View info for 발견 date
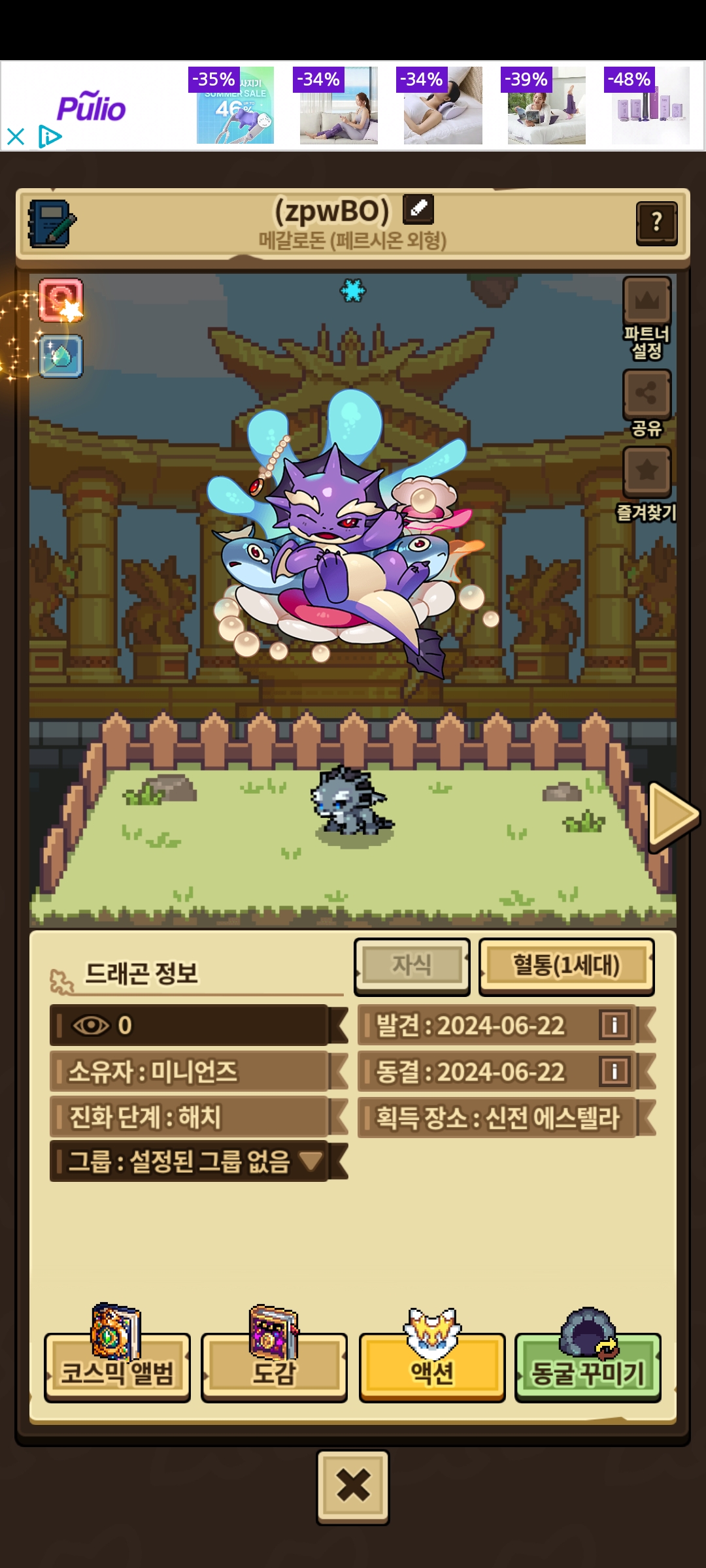The height and width of the screenshot is (1568, 706). click(614, 1025)
